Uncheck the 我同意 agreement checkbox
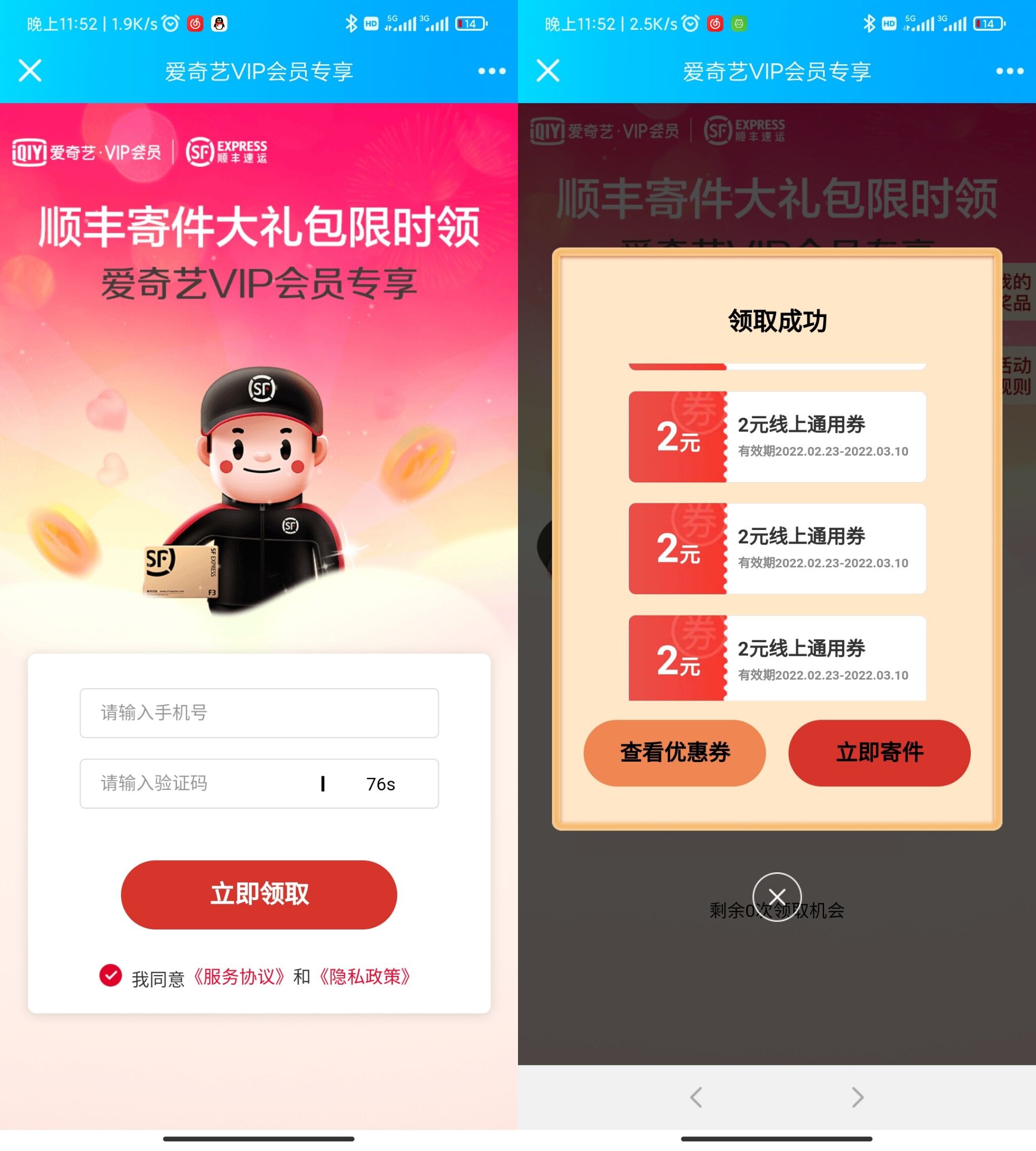The width and height of the screenshot is (1036, 1151). [110, 975]
